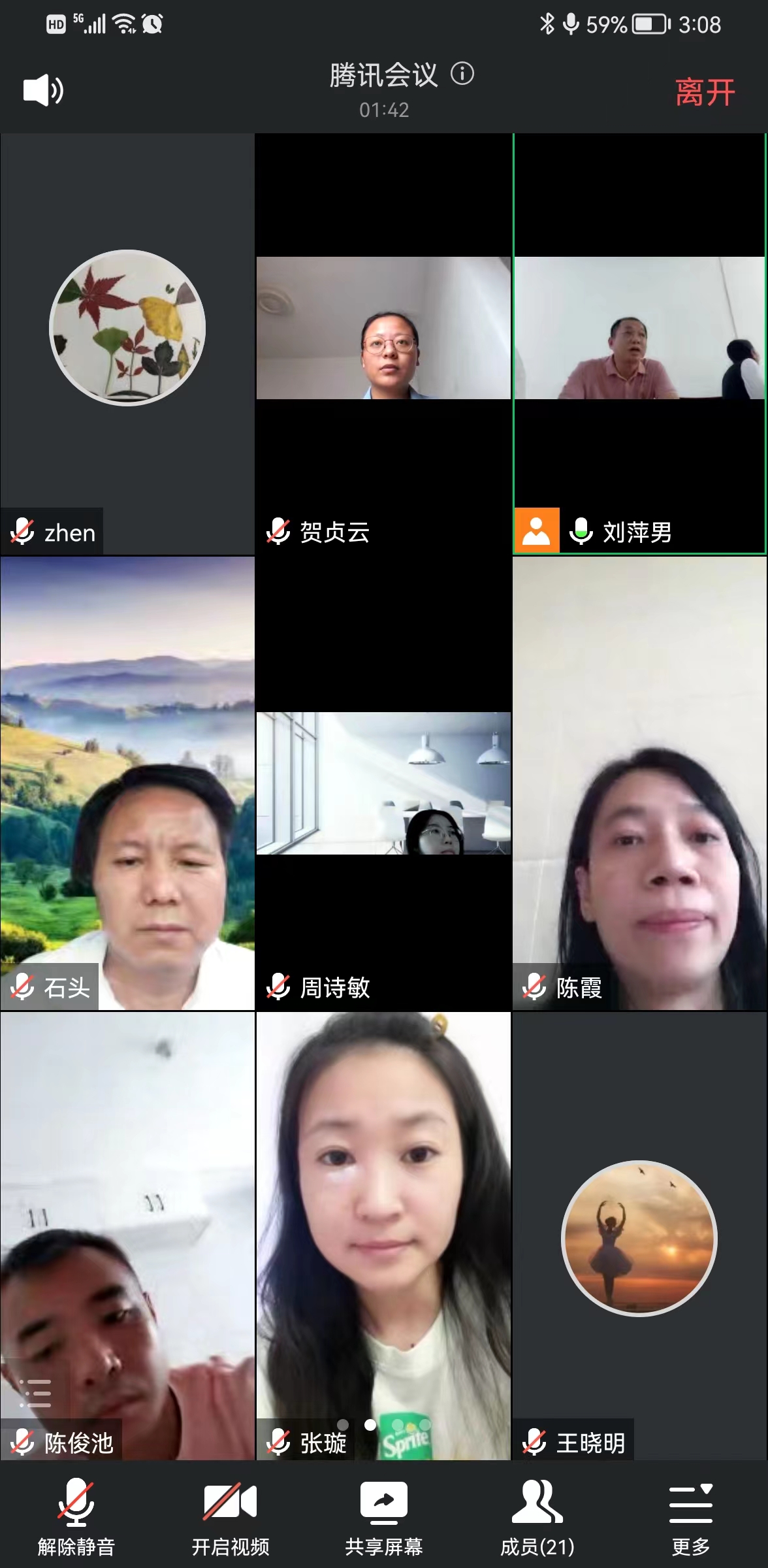Viewport: 768px width, 1568px height.
Task: Select 陈霞's video tile
Action: pos(639,783)
